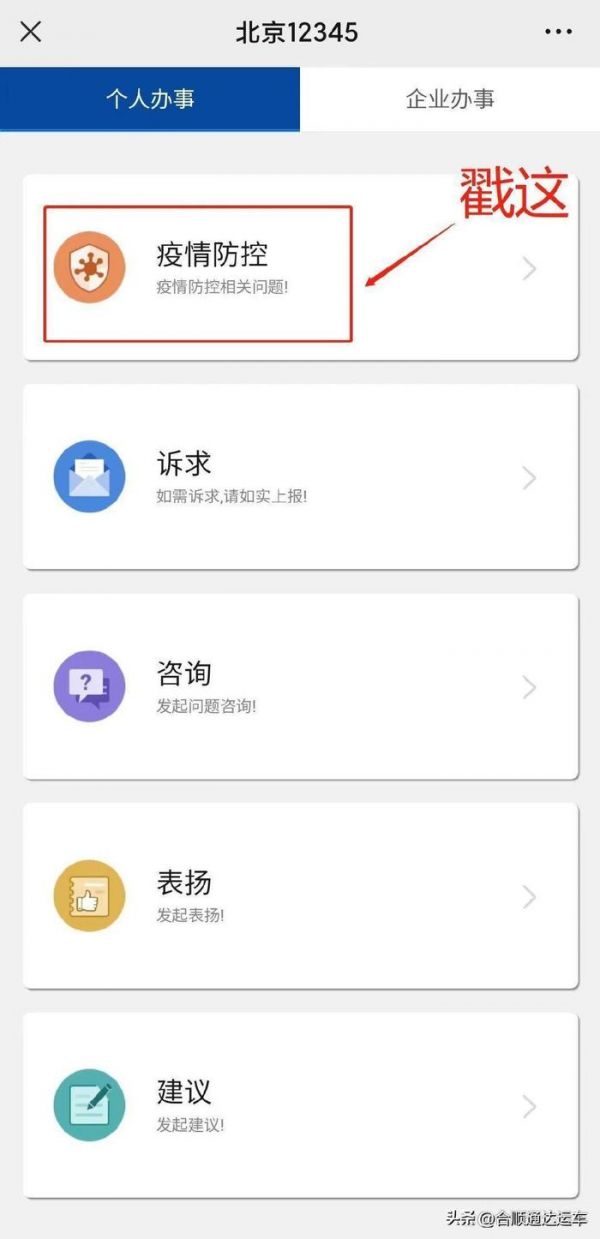Open the 疫情防控 card
The width and height of the screenshot is (600, 1239).
click(300, 268)
